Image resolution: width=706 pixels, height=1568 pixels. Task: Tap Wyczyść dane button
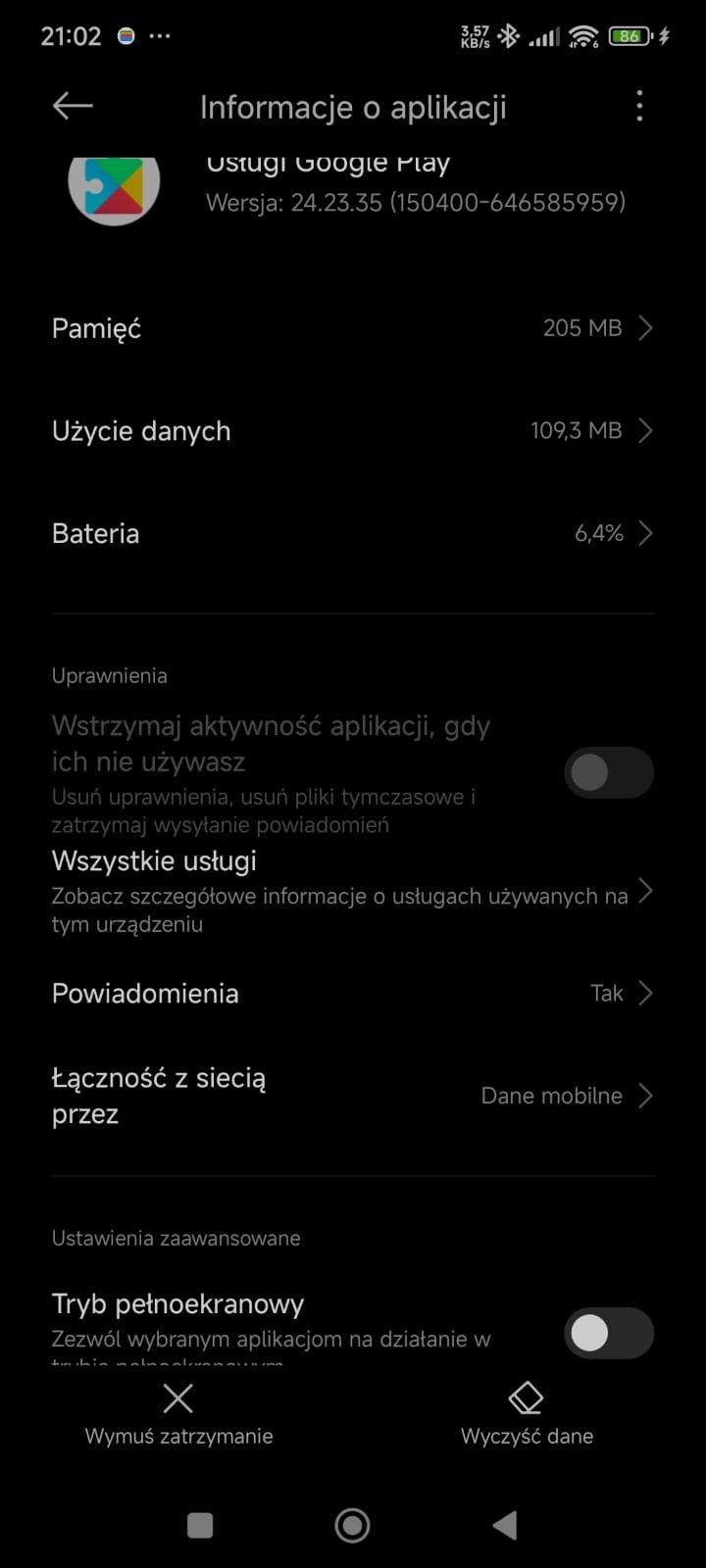(x=527, y=1414)
